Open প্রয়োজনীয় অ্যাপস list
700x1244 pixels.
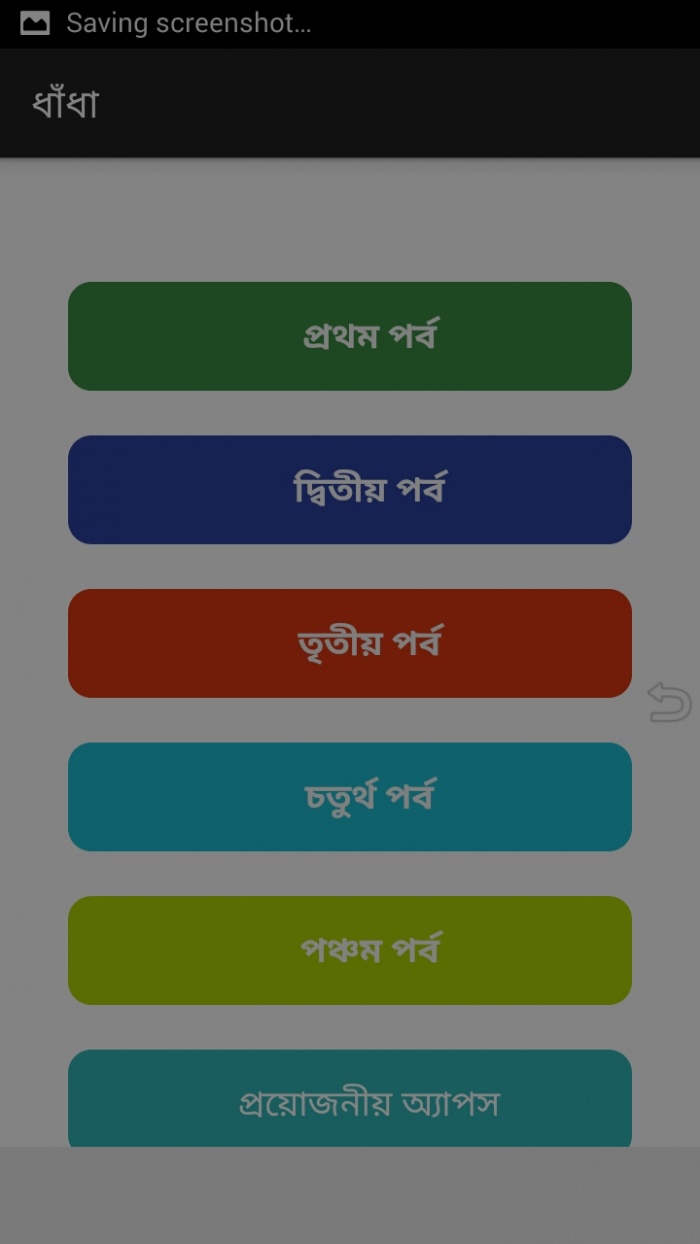(350, 1100)
